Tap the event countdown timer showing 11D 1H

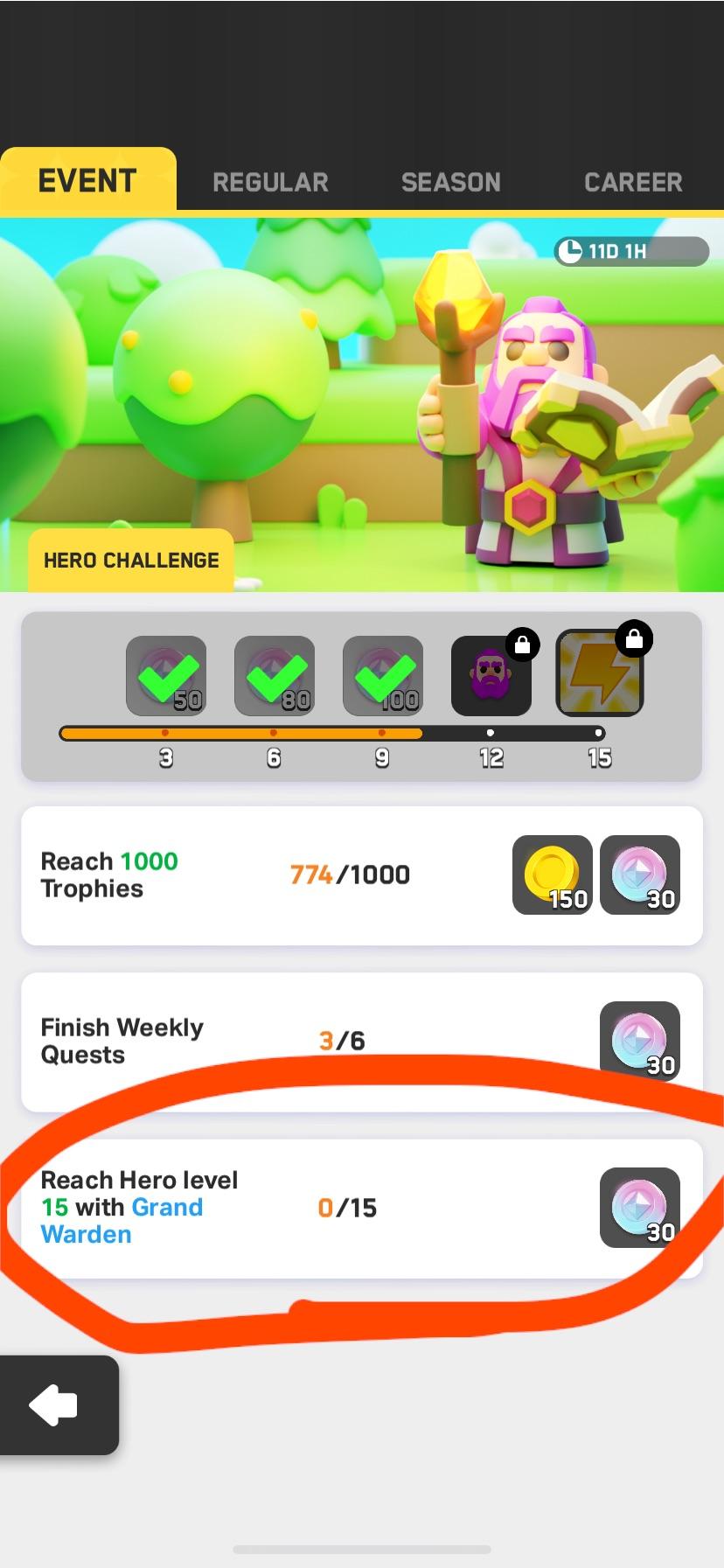pyautogui.click(x=630, y=252)
